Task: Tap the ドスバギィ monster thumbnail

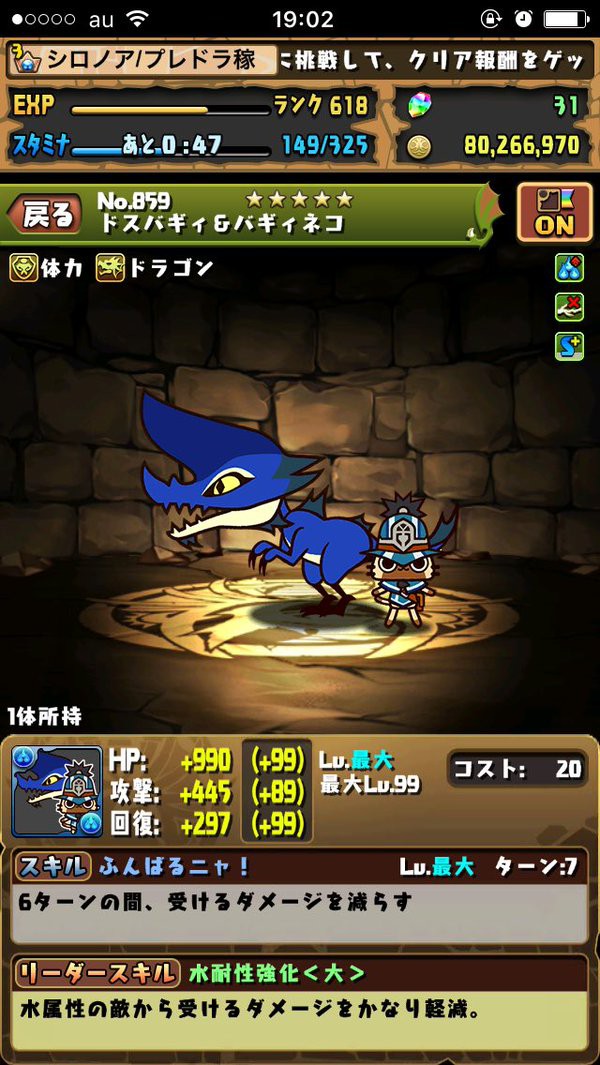Action: pos(57,791)
